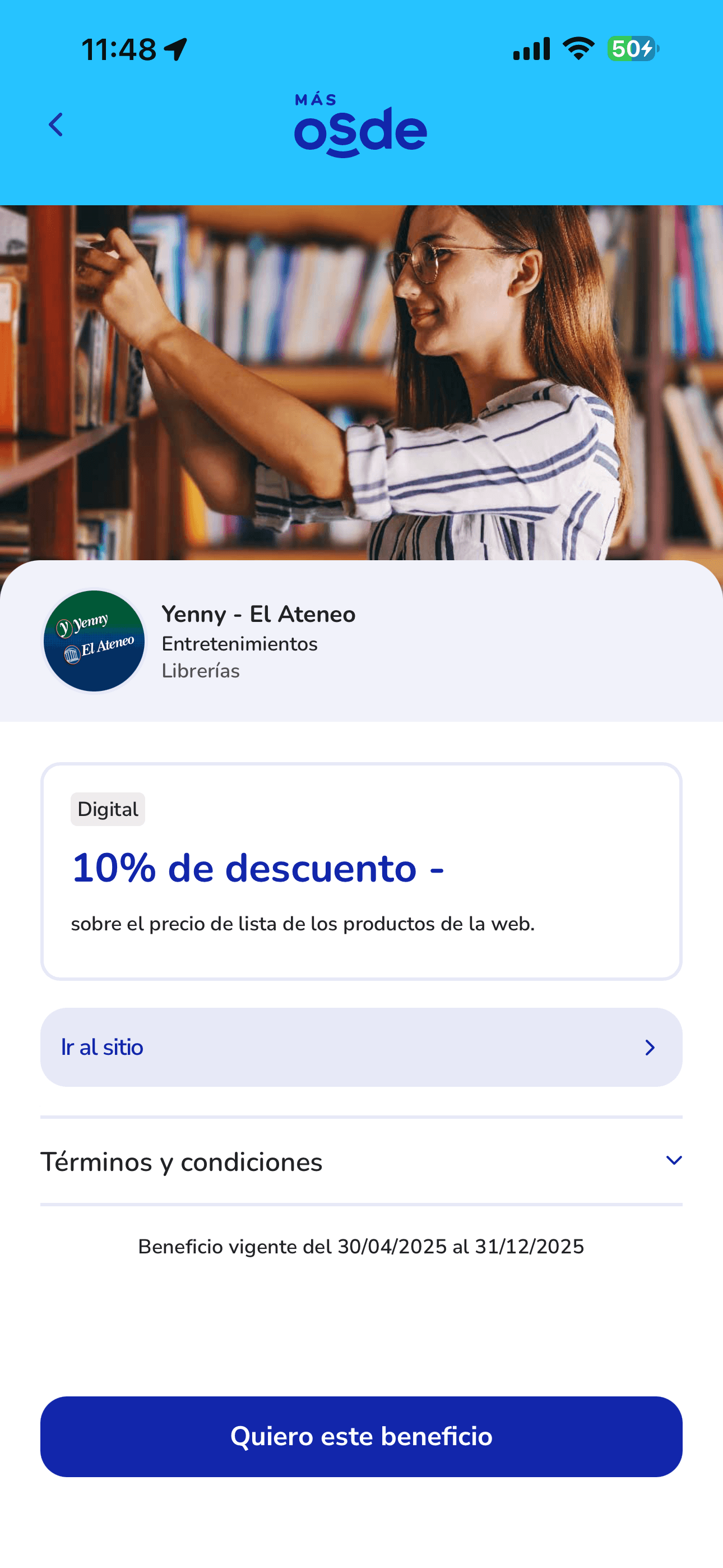This screenshot has height=1568, width=723.
Task: Tap Quiero este beneficio button
Action: (x=361, y=1437)
